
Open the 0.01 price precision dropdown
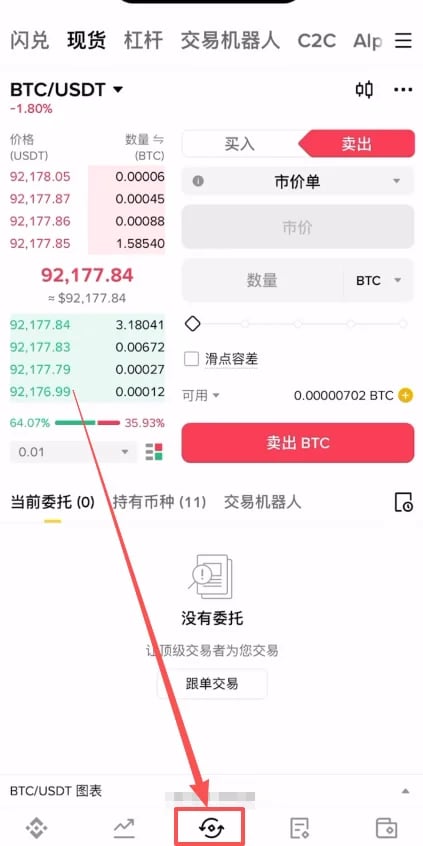[73, 452]
